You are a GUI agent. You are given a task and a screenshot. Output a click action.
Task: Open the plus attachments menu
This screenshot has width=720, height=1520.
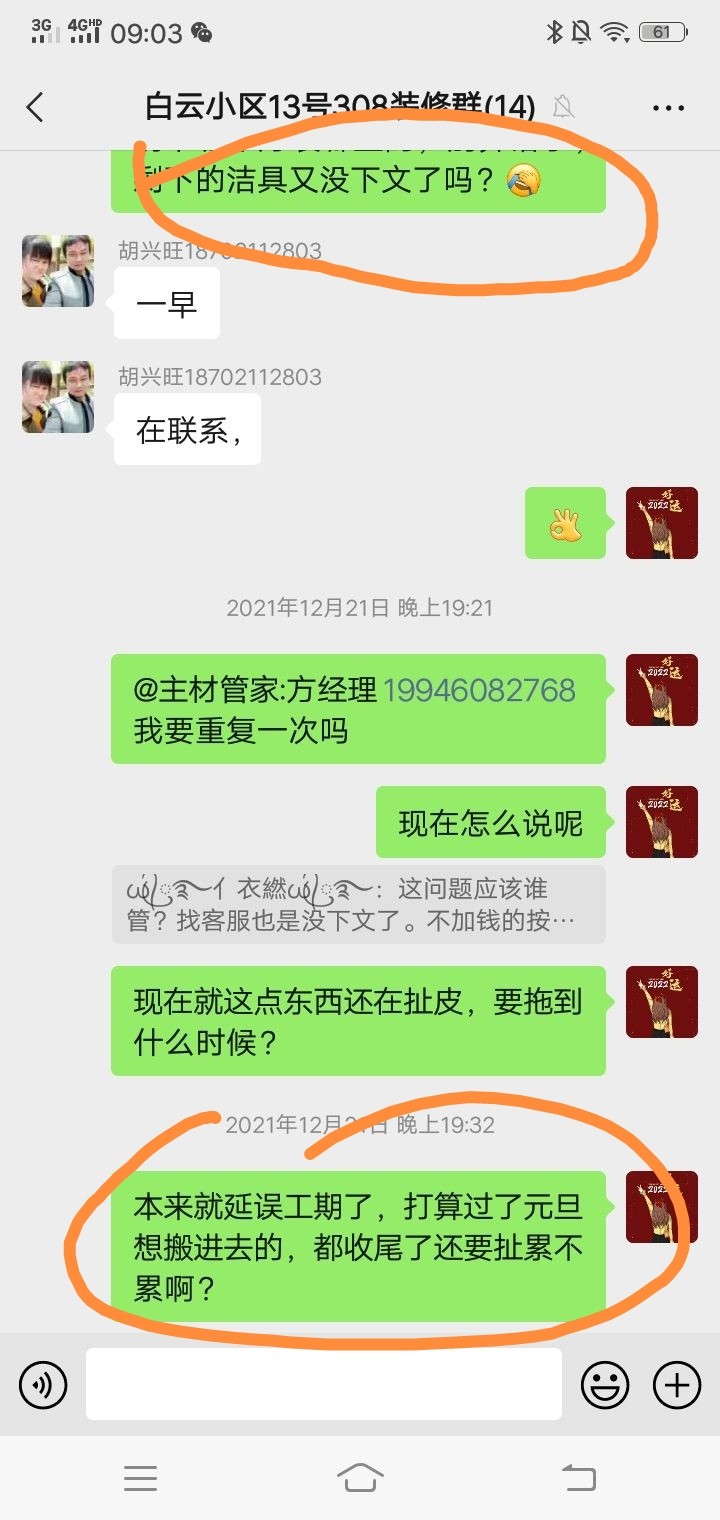tap(677, 1385)
